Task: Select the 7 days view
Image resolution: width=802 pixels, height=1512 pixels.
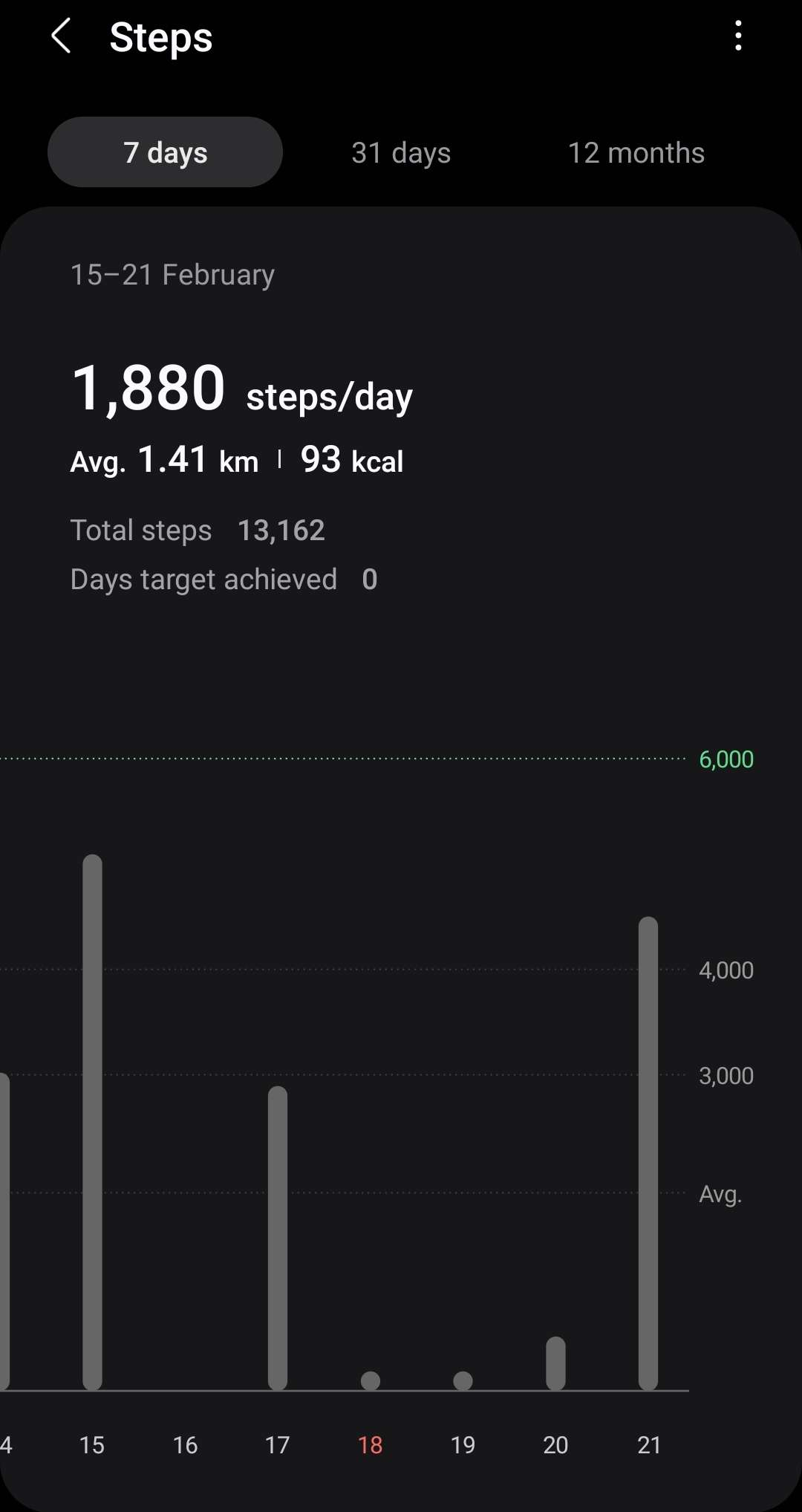Action: pos(165,152)
